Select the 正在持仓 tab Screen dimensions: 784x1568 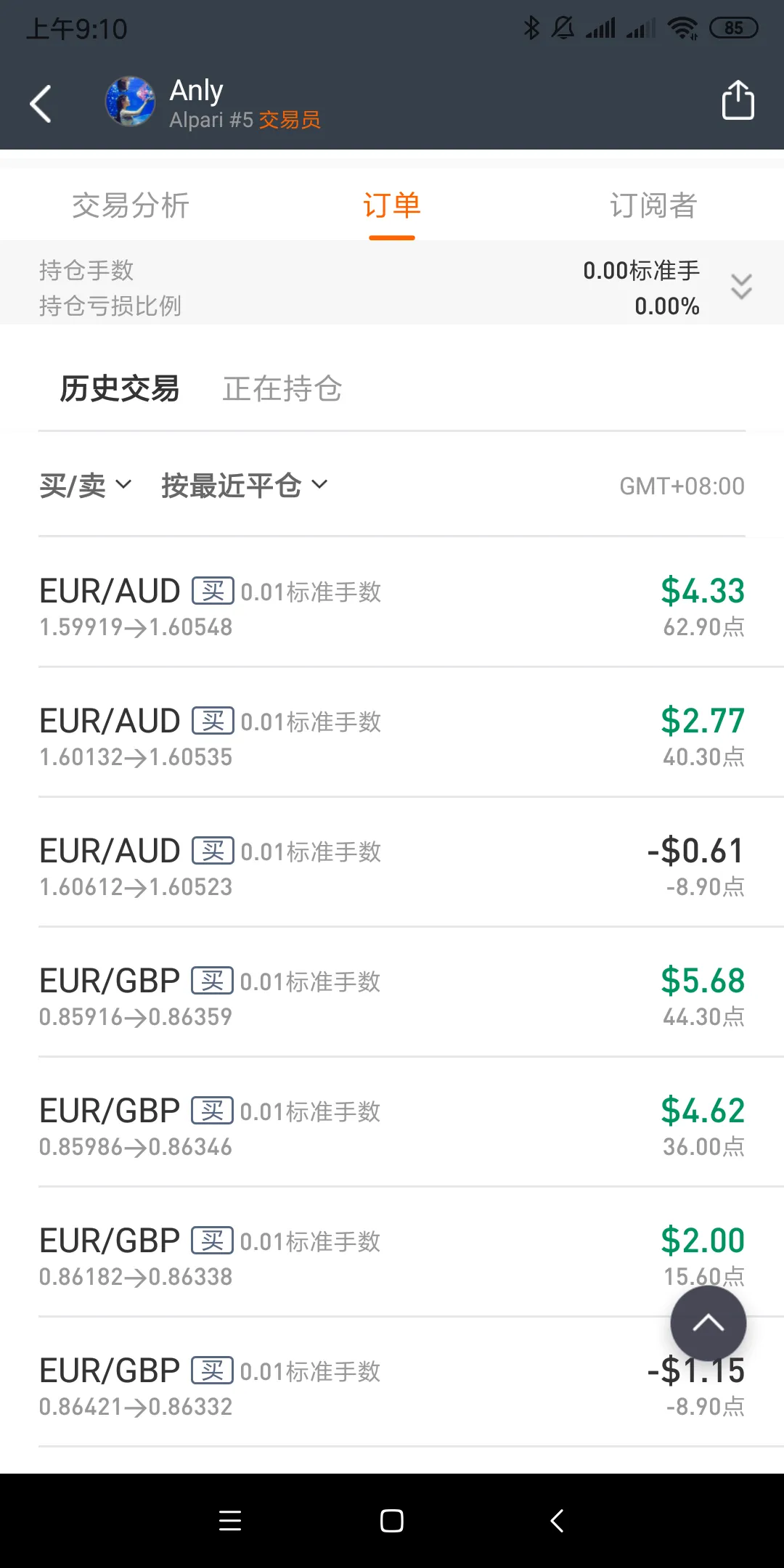pos(282,388)
